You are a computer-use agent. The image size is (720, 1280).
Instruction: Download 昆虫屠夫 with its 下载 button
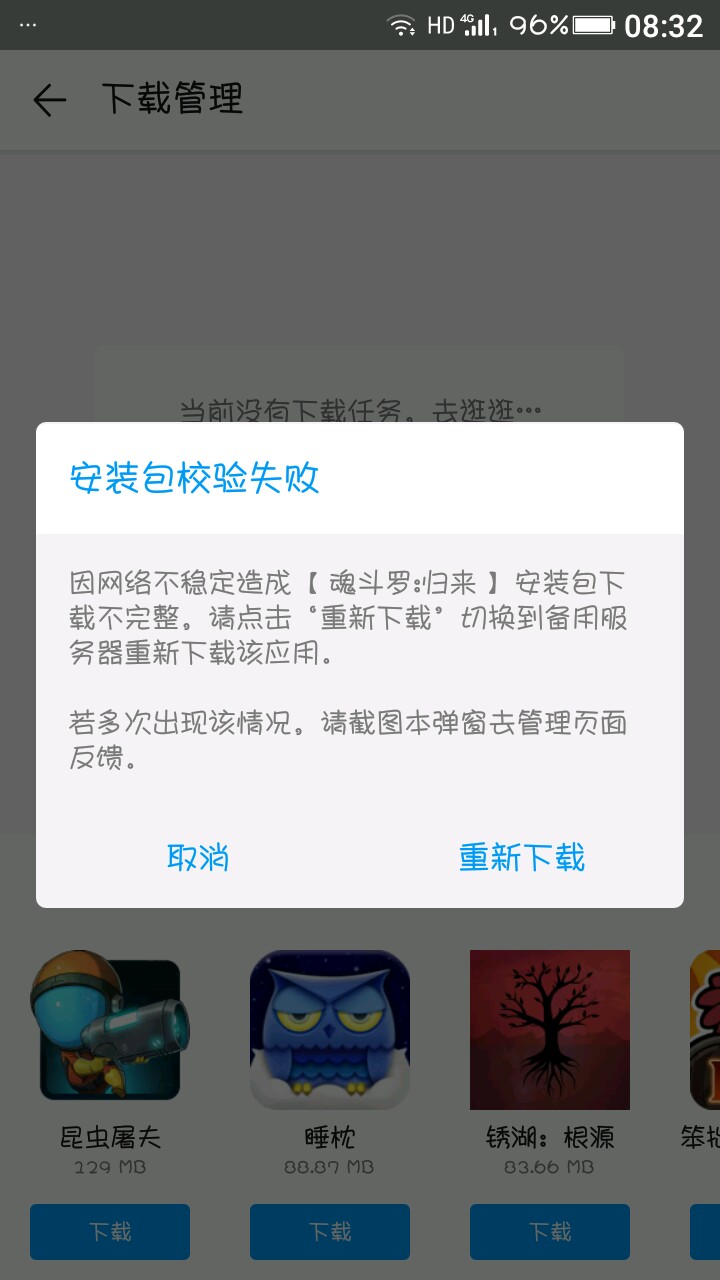[110, 1231]
